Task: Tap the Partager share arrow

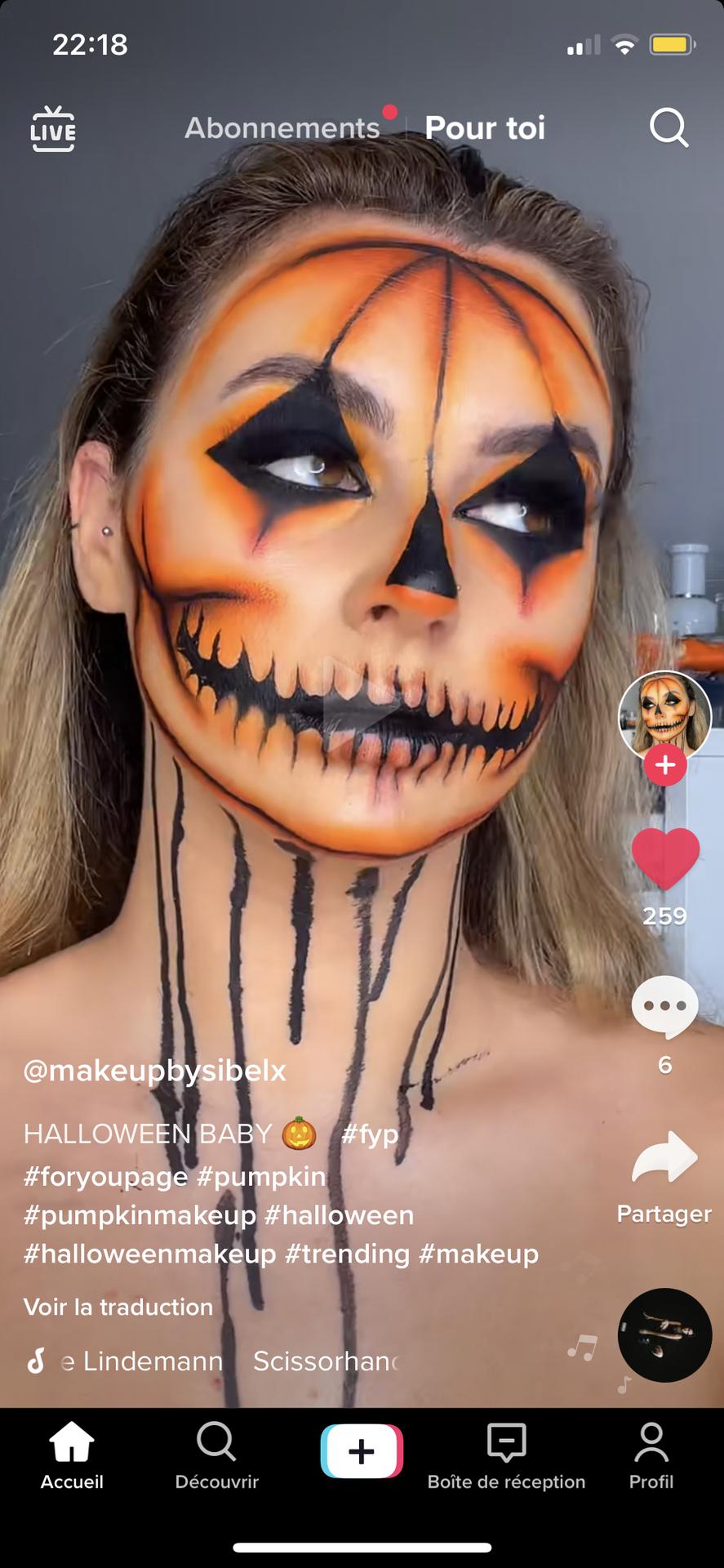Action: tap(664, 1156)
